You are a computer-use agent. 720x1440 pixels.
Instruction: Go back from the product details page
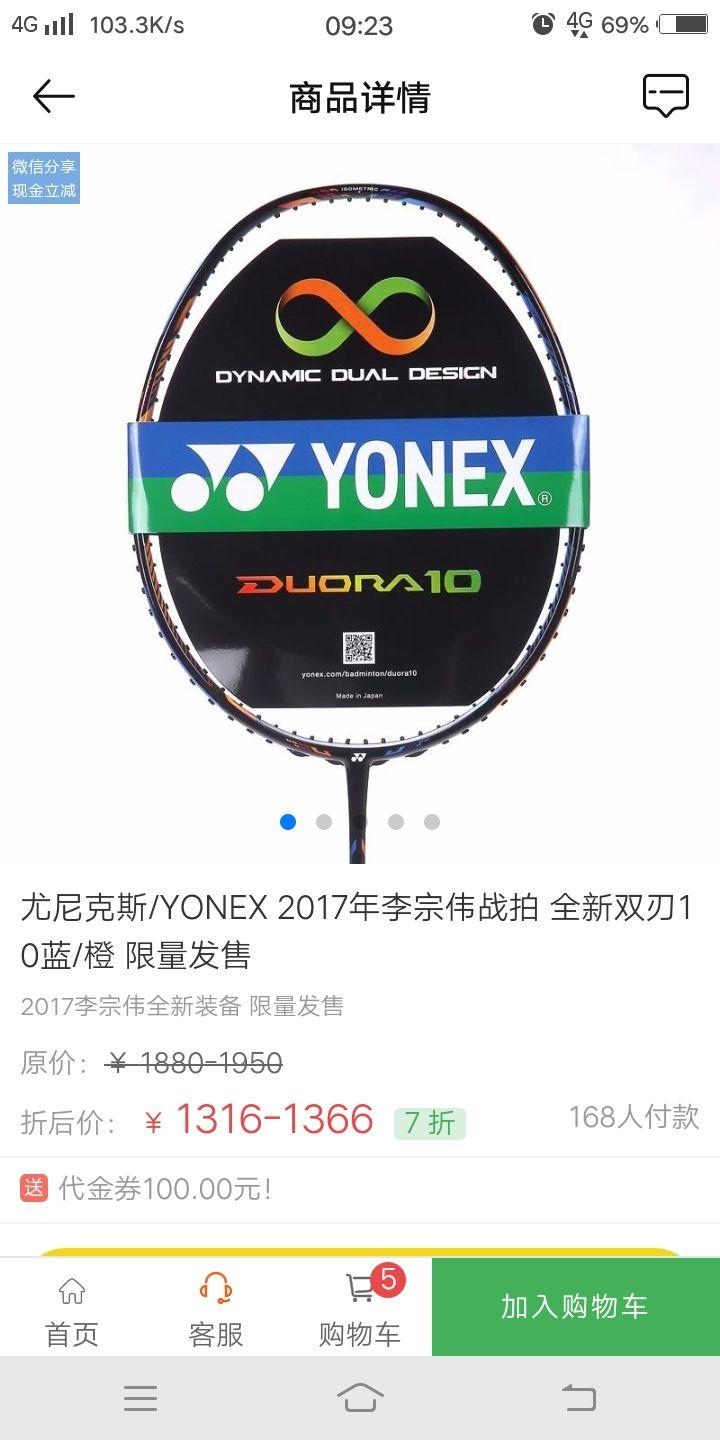54,97
